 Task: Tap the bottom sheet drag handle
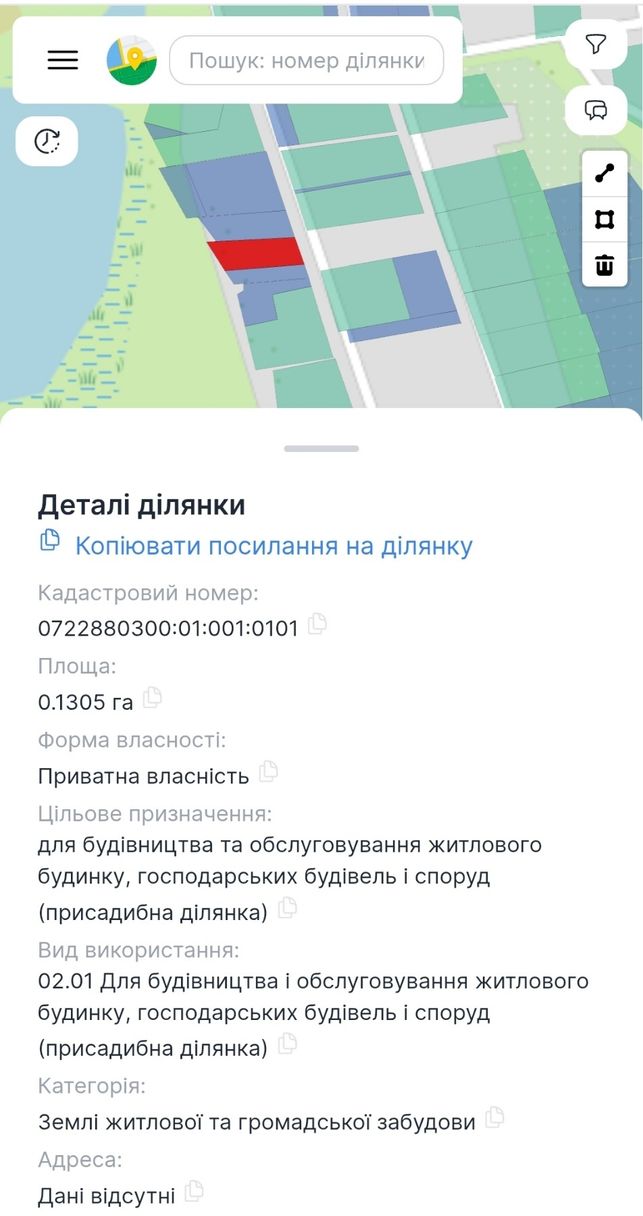click(321, 448)
